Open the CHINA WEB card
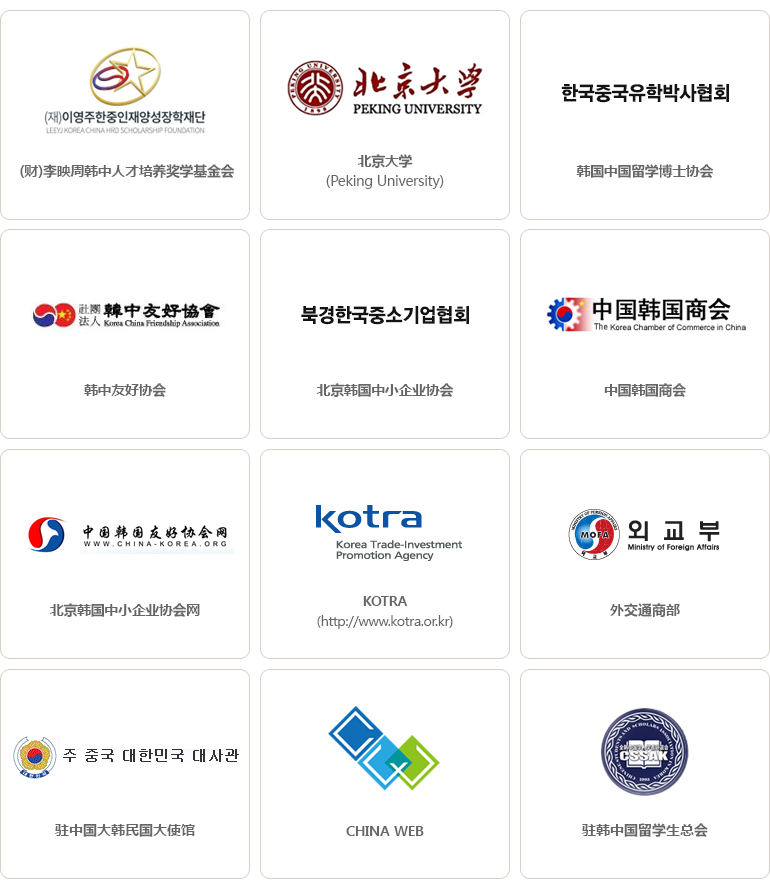The width and height of the screenshot is (770, 890). click(x=385, y=773)
